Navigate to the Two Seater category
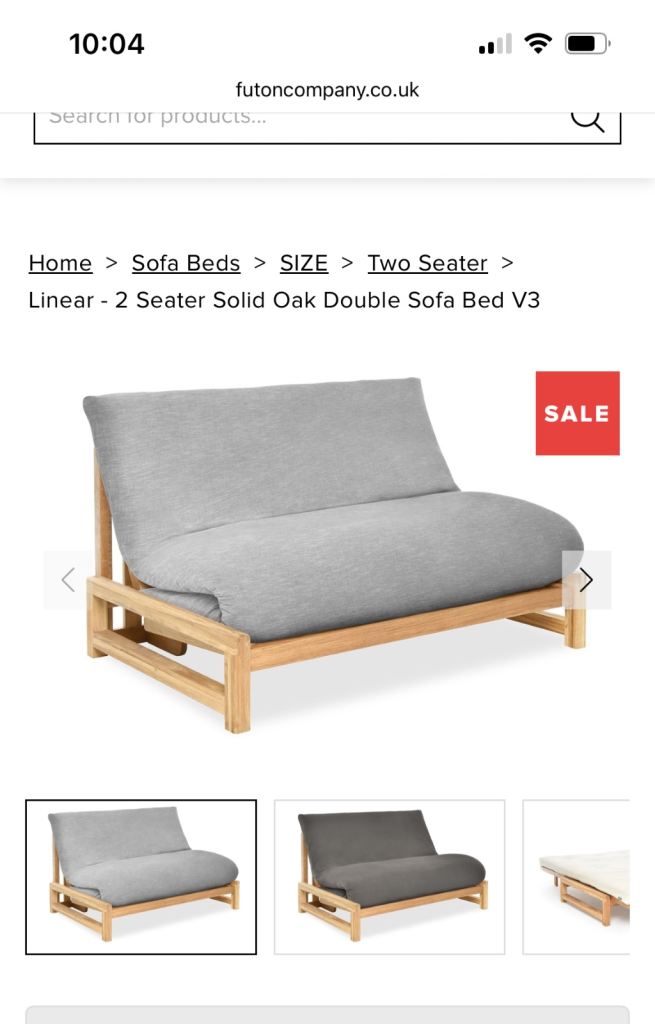This screenshot has width=655, height=1024. coord(427,263)
